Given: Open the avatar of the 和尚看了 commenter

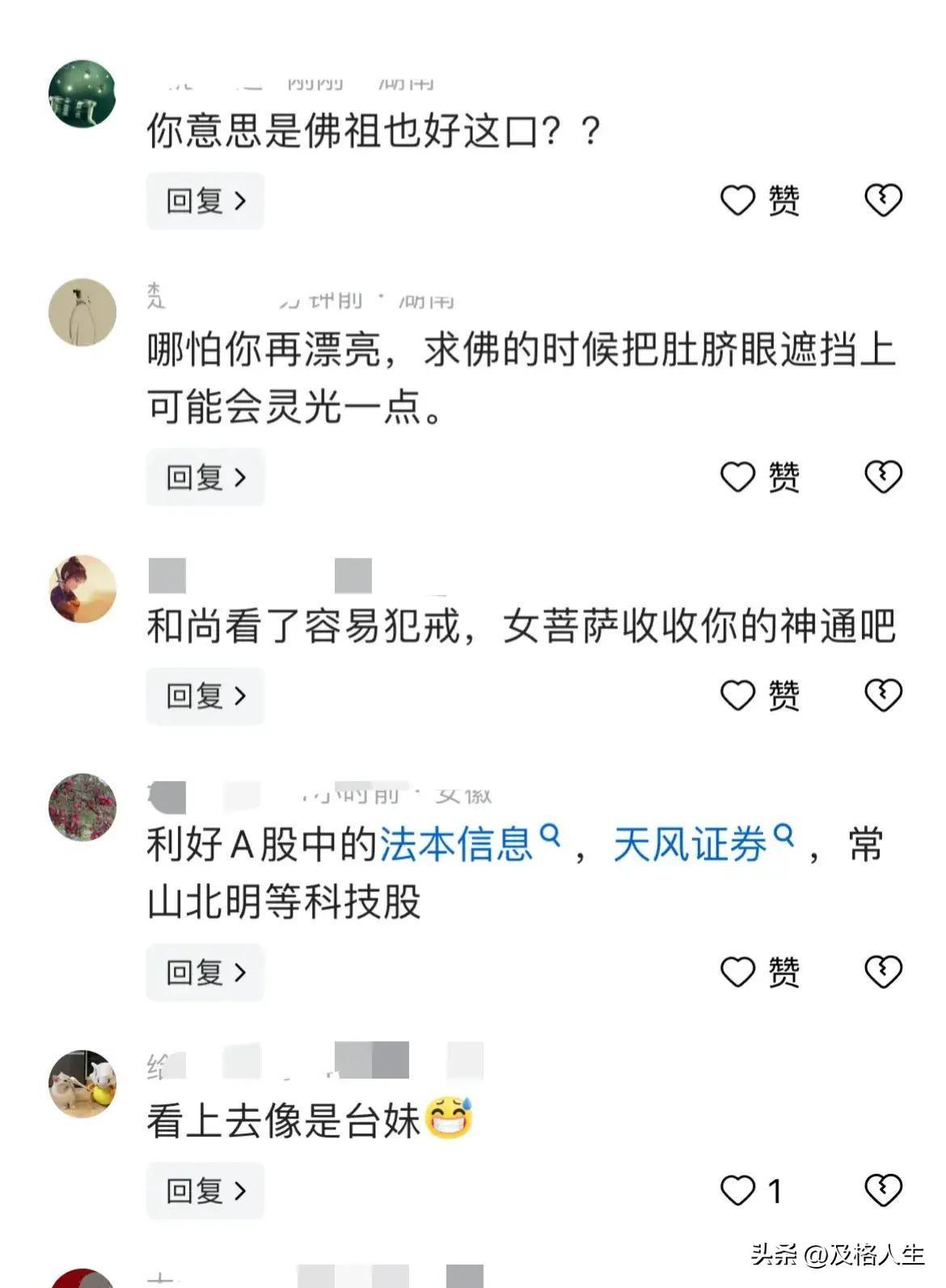Looking at the screenshot, I should 82,589.
